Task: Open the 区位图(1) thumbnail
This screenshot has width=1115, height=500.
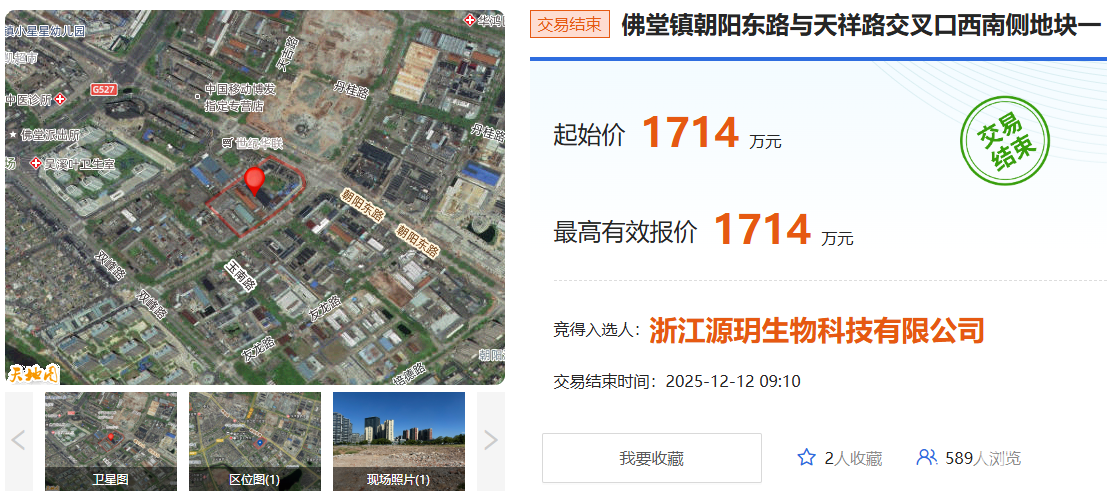Action: click(254, 440)
